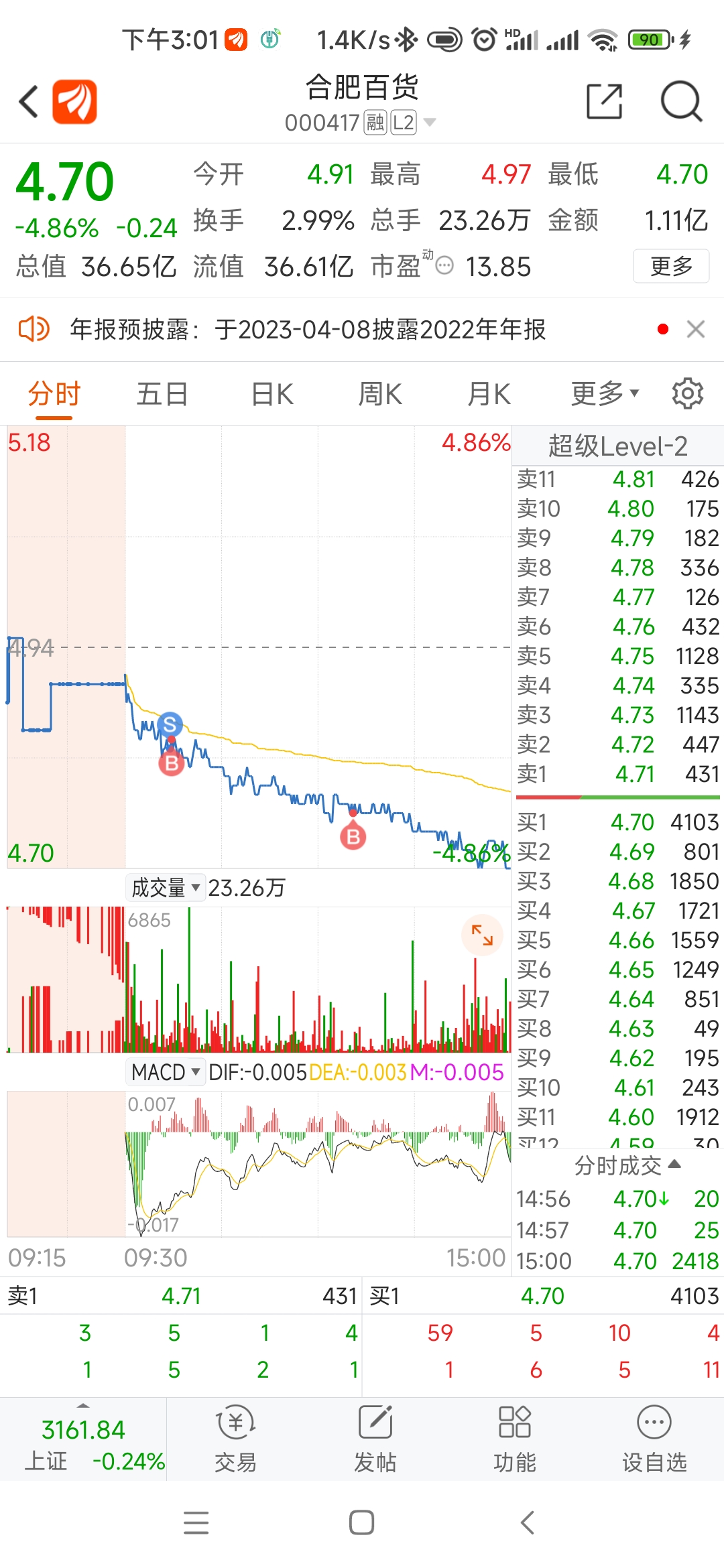Open the search magnifier icon
This screenshot has width=724, height=1568.
click(x=681, y=102)
